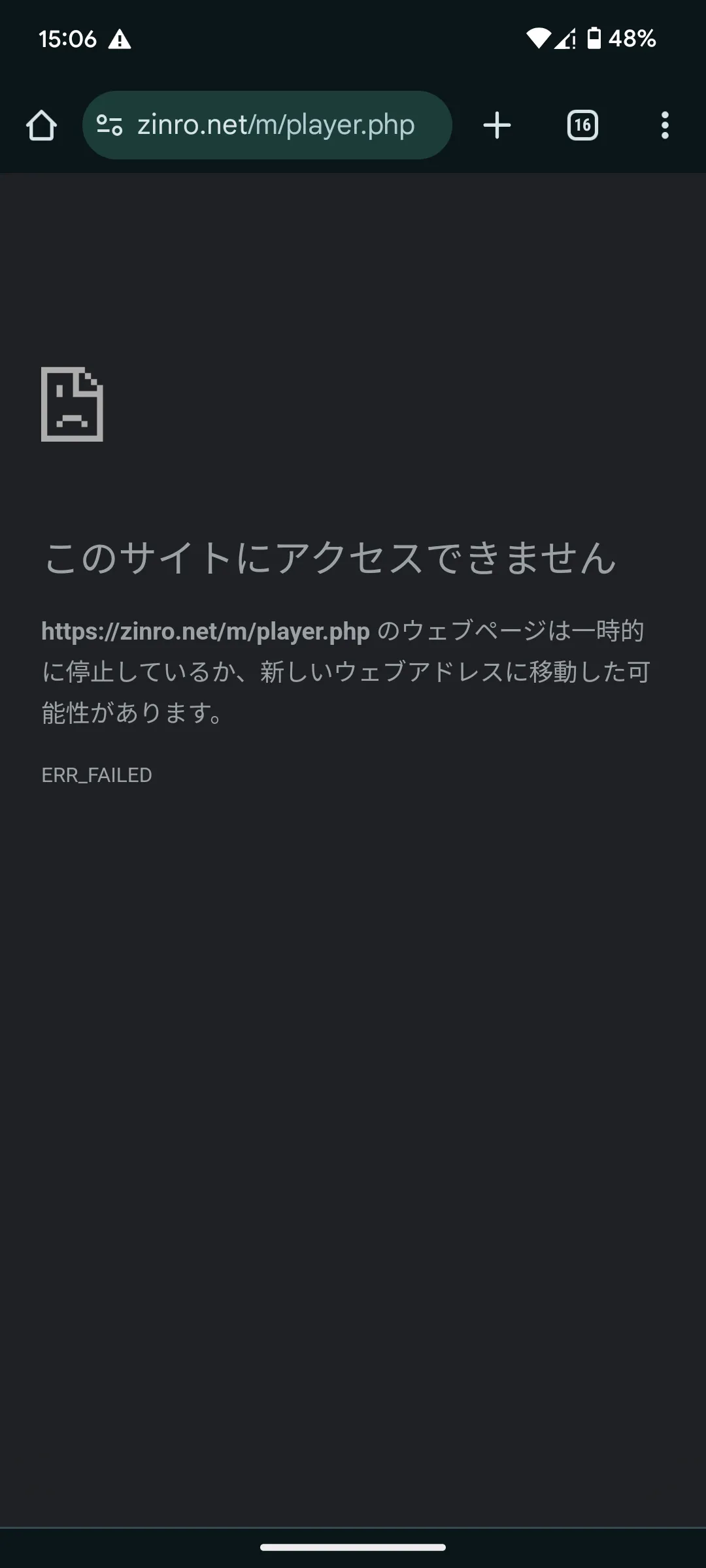Viewport: 706px width, 1568px height.
Task: Tap the zinro.net/m/player.php address bar
Action: (267, 125)
